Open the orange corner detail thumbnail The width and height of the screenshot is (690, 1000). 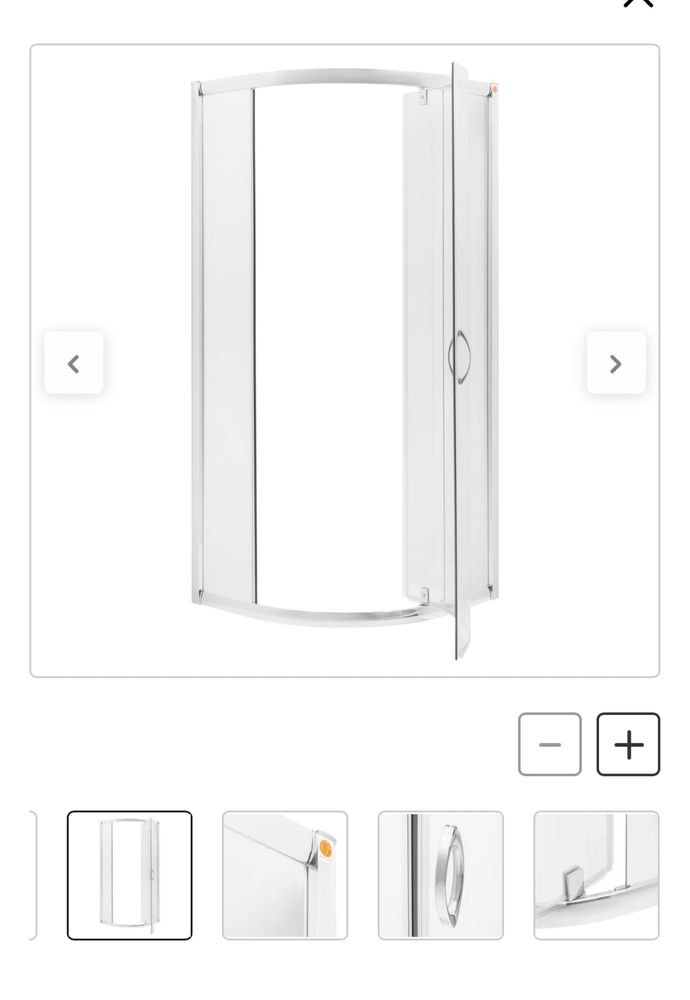285,875
